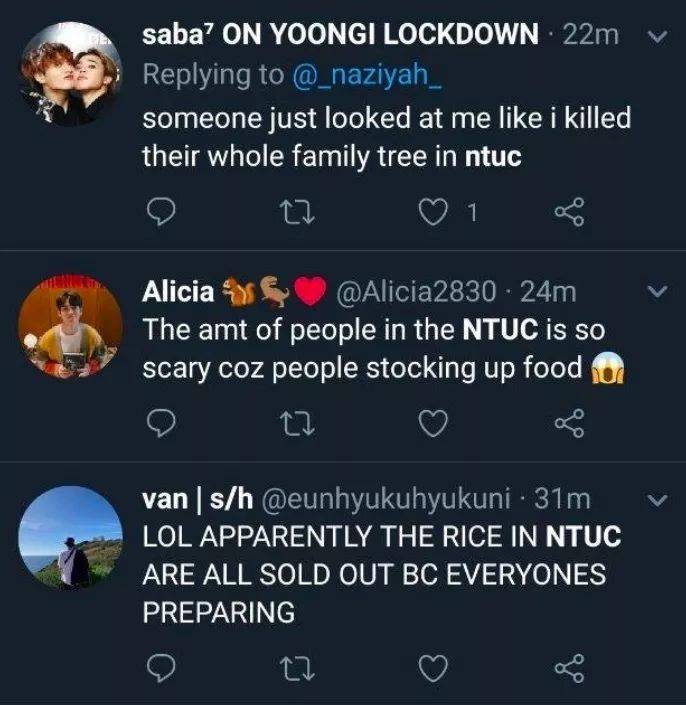Viewport: 686px width, 705px height.
Task: Open van's profile avatar
Action: (x=72, y=537)
